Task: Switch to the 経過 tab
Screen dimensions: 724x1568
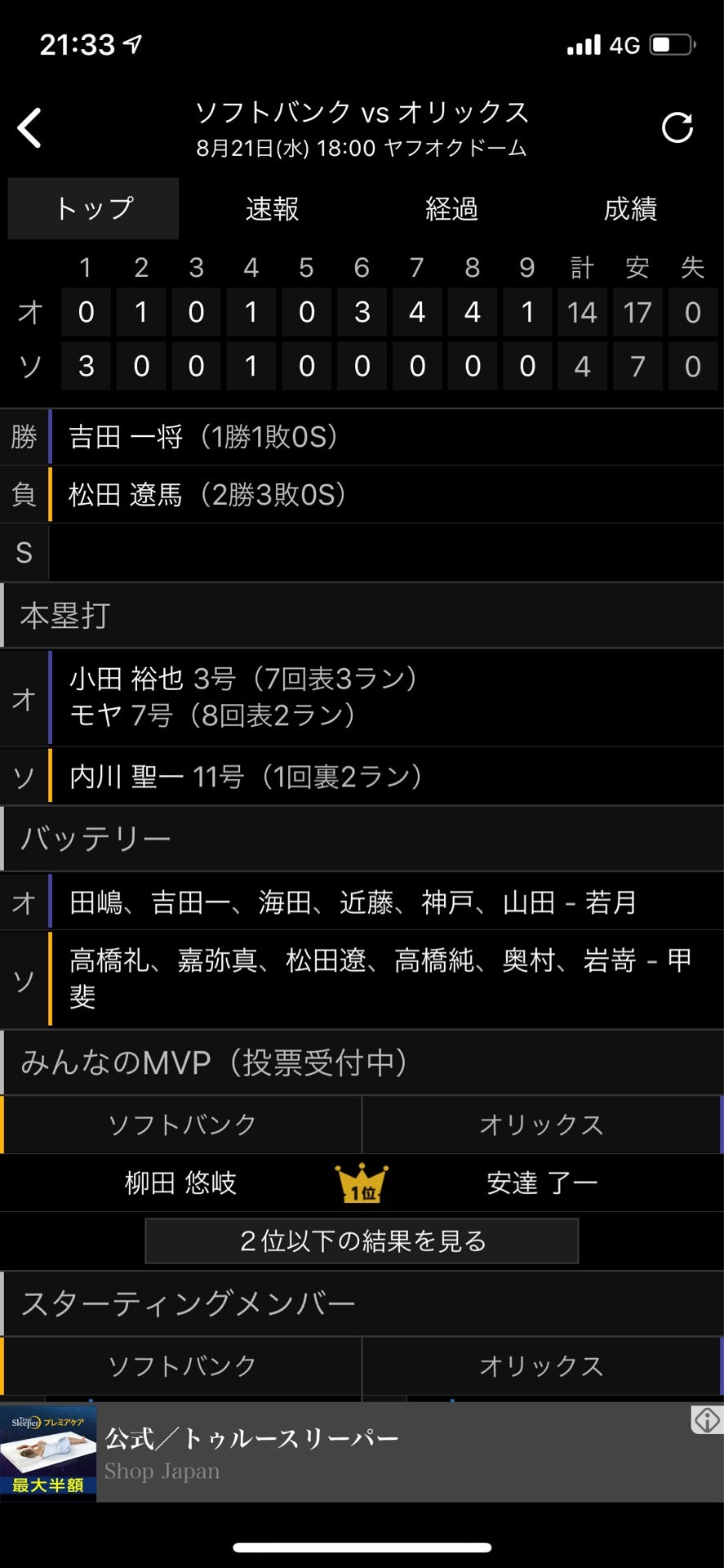Action: pyautogui.click(x=451, y=209)
